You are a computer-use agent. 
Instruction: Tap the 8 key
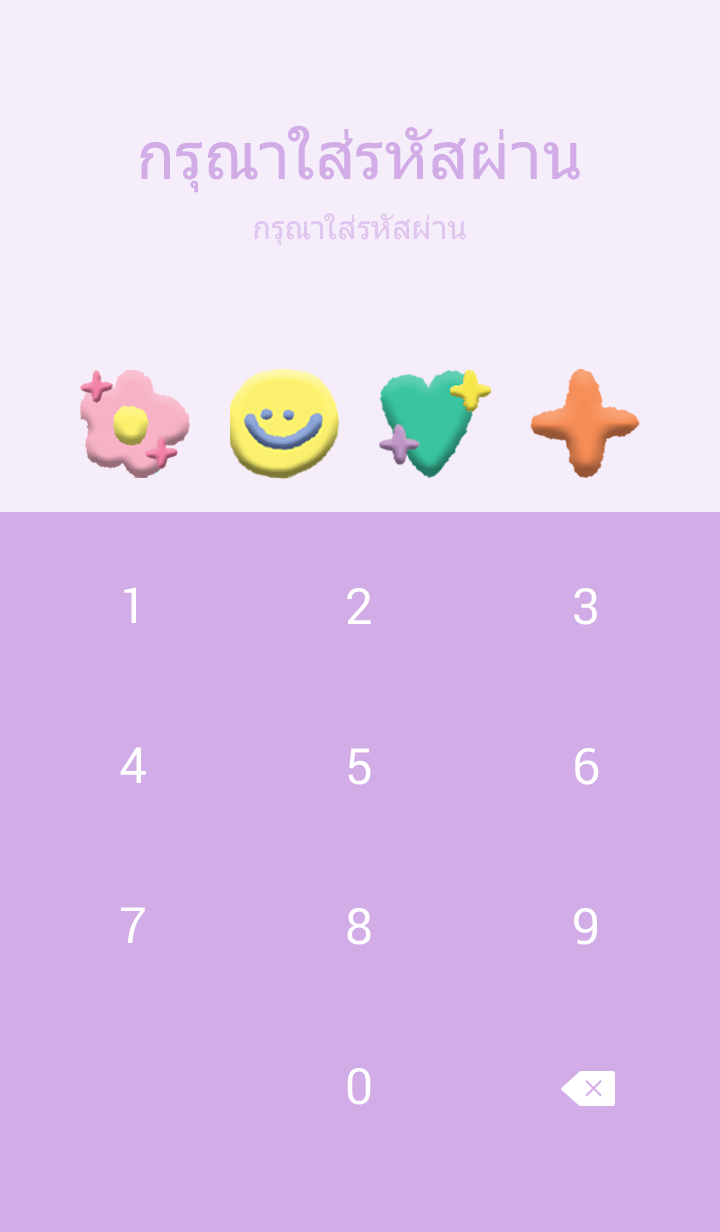359,927
